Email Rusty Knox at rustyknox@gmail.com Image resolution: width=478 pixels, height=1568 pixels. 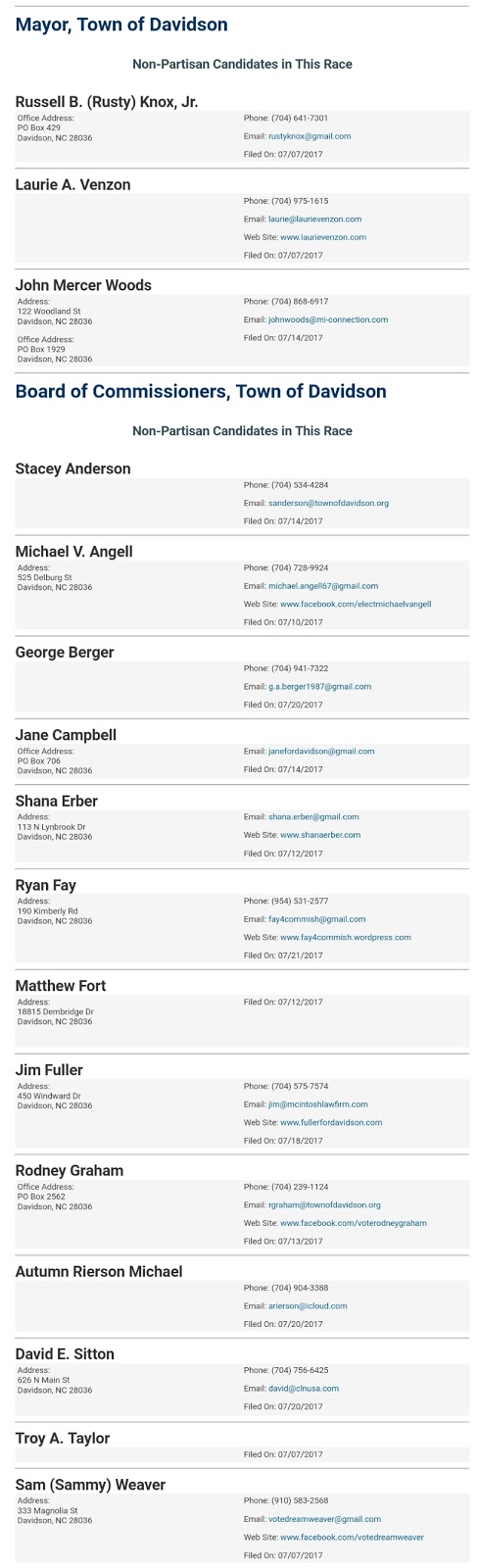point(310,136)
